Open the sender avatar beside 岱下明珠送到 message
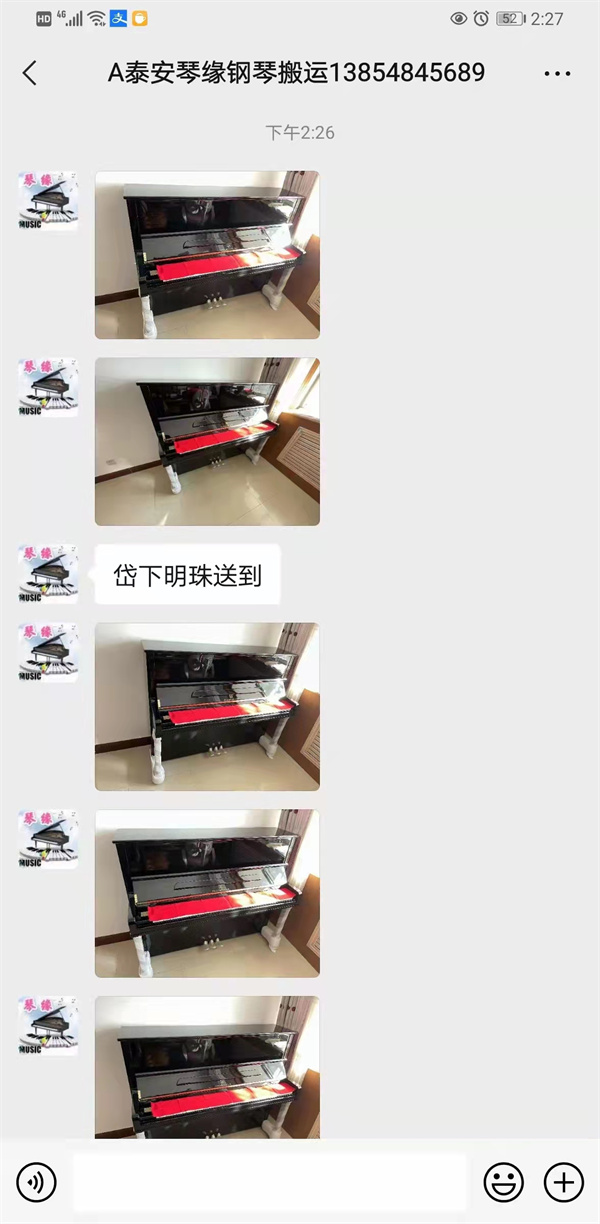The image size is (600, 1224). click(x=47, y=574)
